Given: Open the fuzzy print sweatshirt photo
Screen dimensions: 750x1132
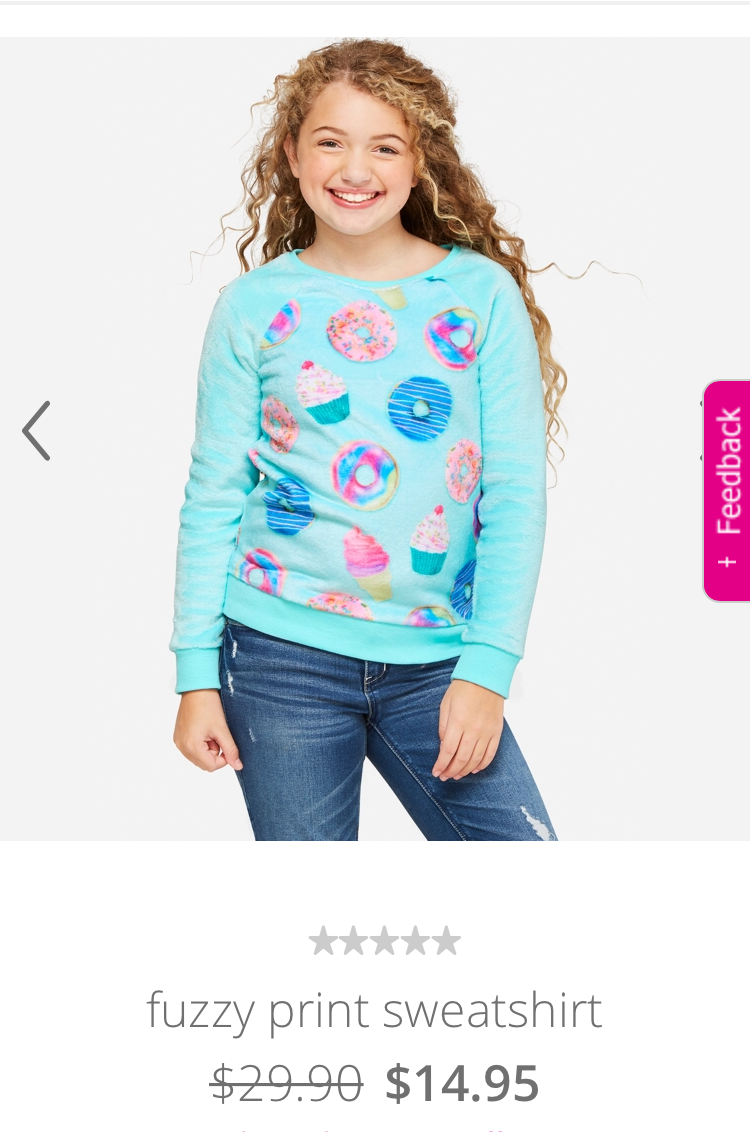Looking at the screenshot, I should [375, 440].
